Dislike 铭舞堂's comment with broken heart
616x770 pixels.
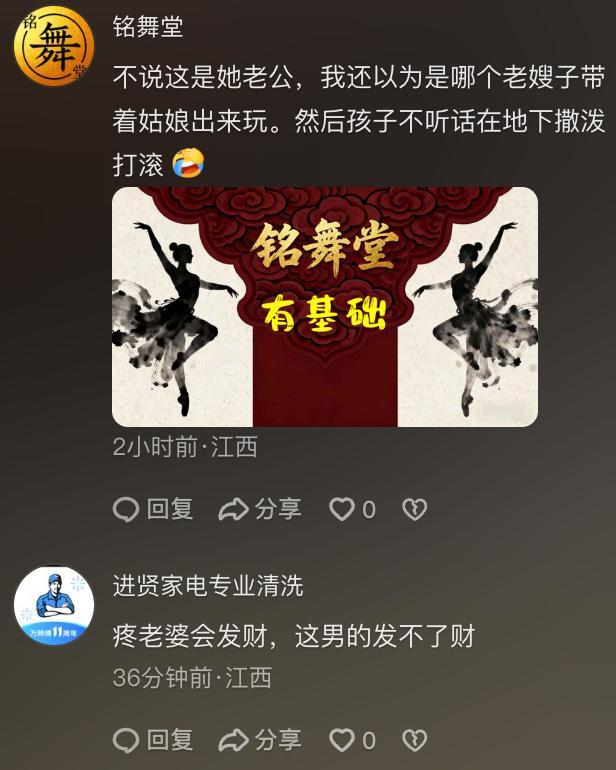tap(414, 510)
